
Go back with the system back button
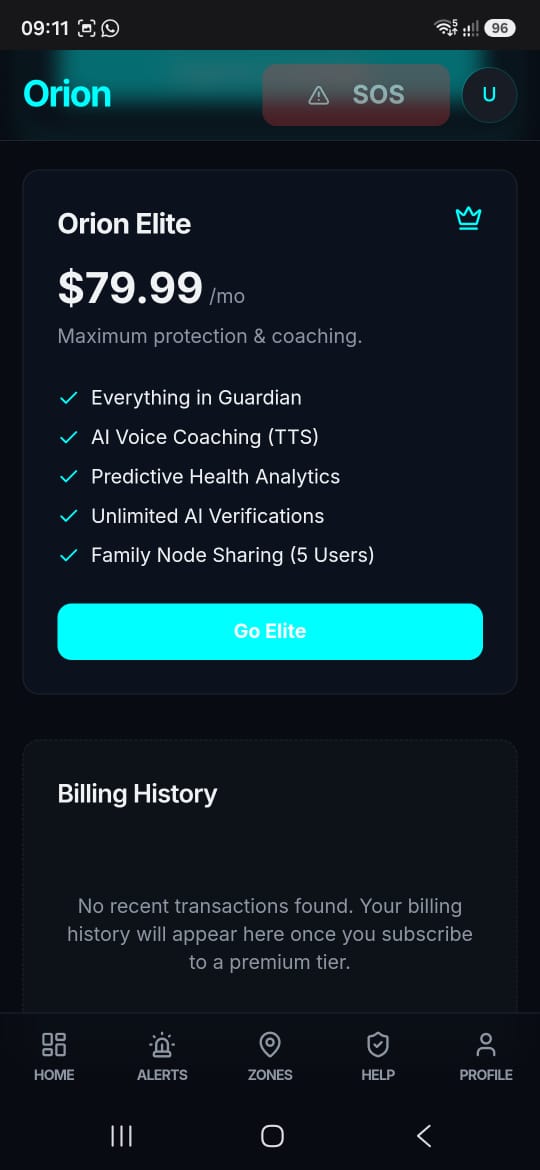(424, 1136)
